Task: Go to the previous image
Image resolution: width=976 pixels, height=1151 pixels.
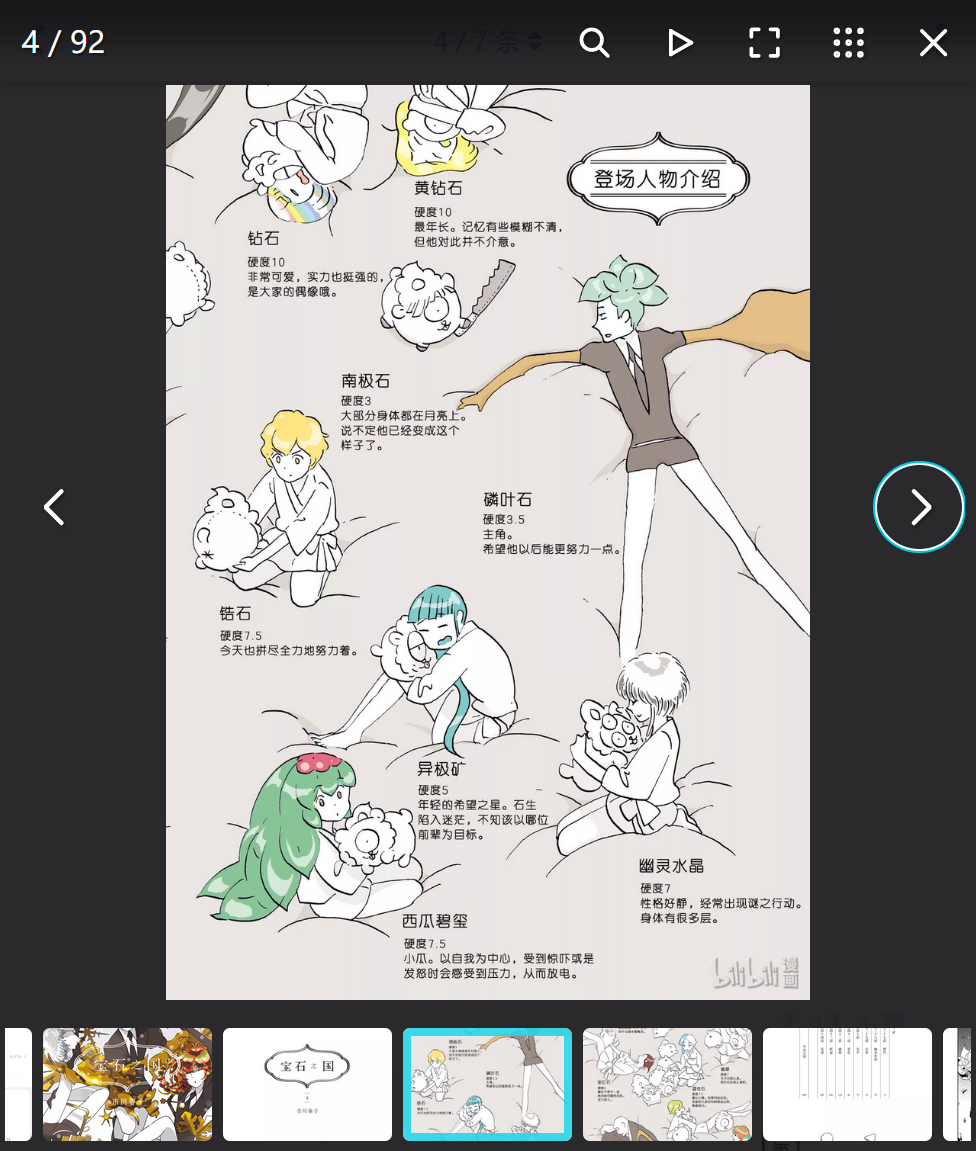Action: click(x=55, y=507)
